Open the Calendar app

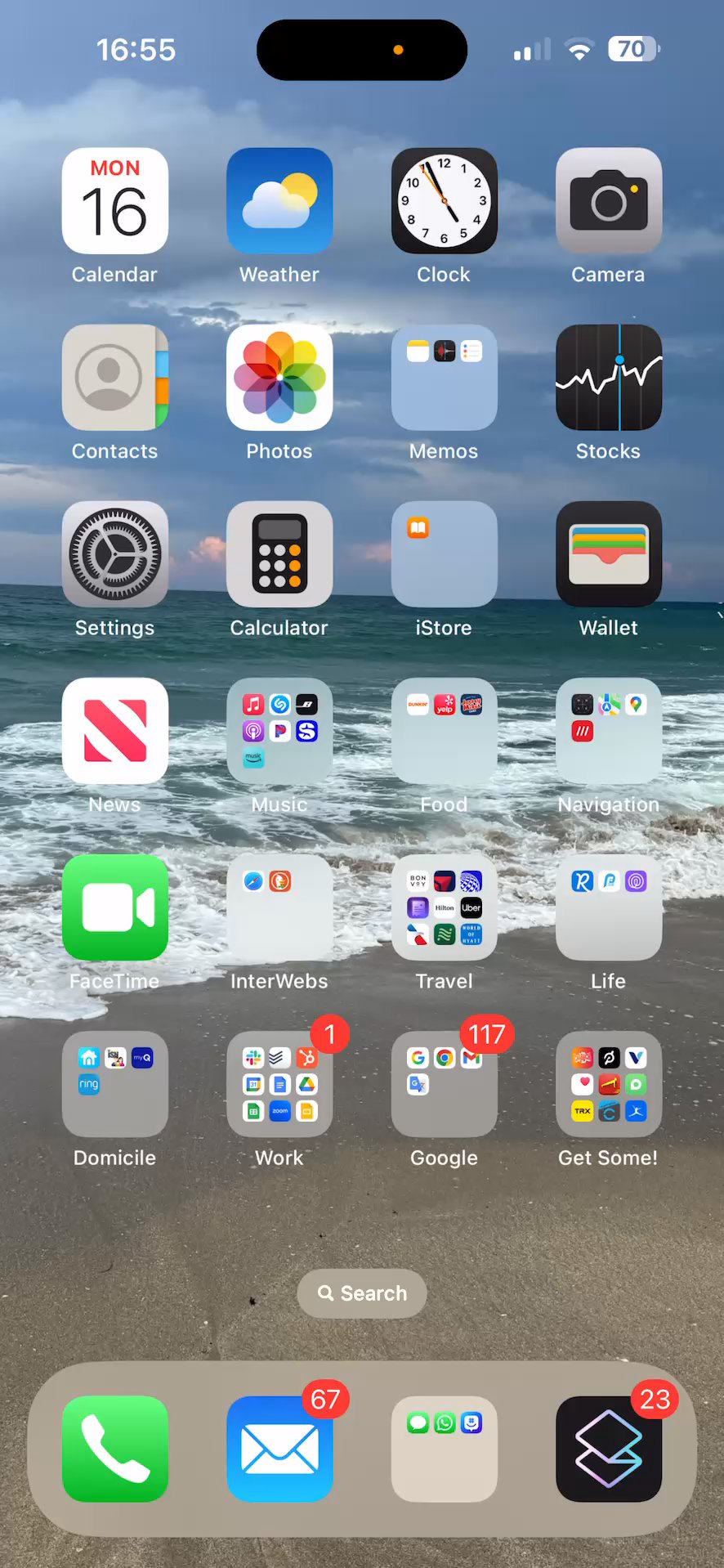(115, 201)
